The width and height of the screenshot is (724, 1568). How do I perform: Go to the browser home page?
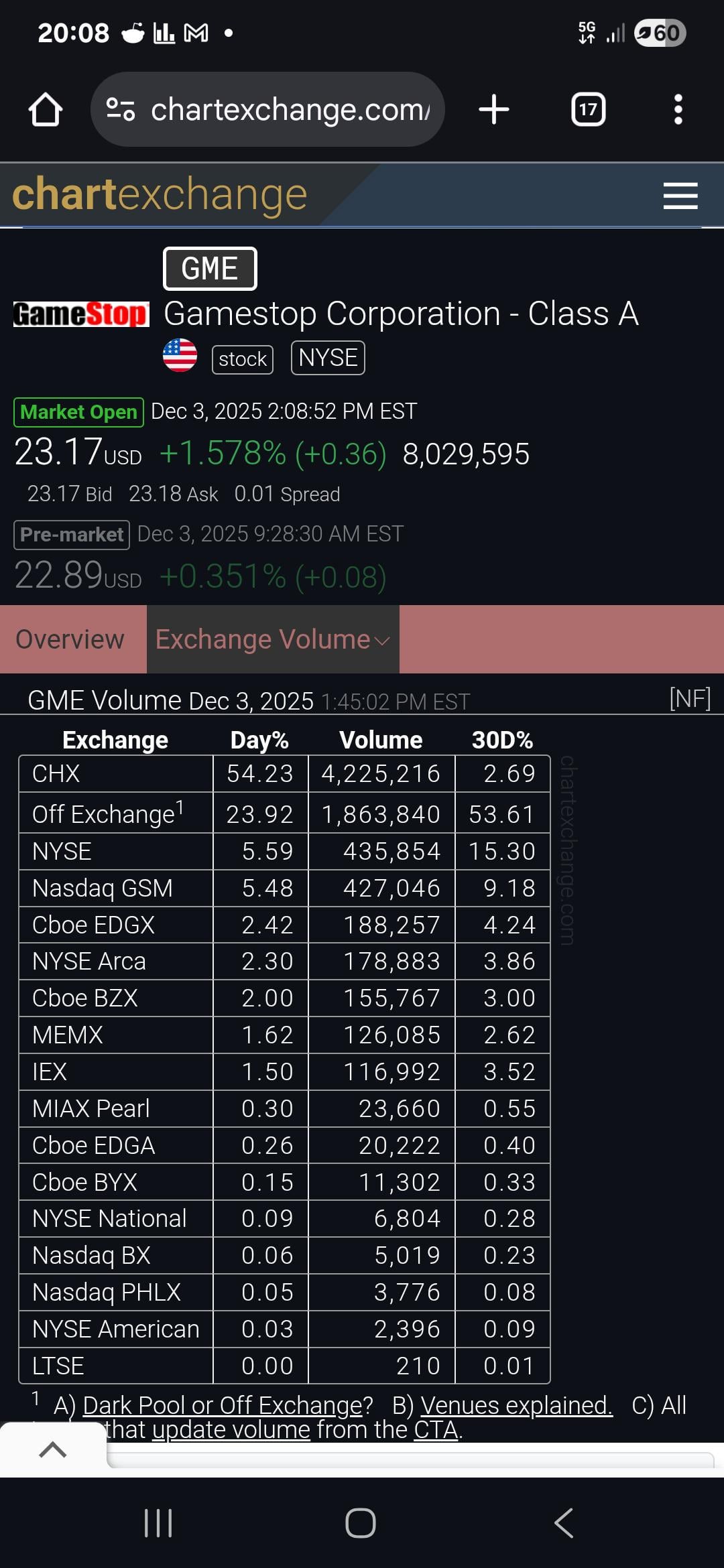click(46, 109)
